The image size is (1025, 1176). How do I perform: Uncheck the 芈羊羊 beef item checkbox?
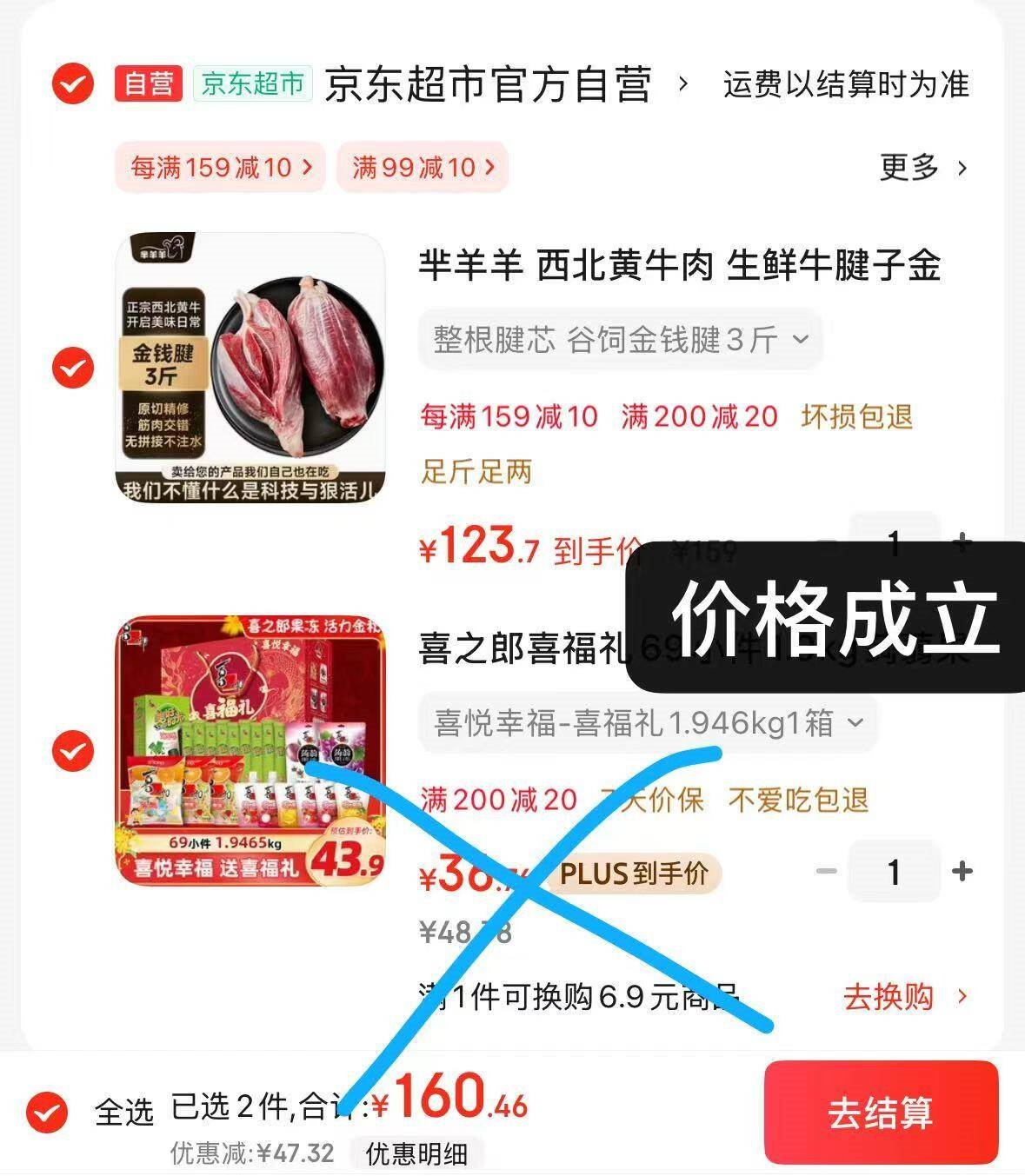pos(73,369)
